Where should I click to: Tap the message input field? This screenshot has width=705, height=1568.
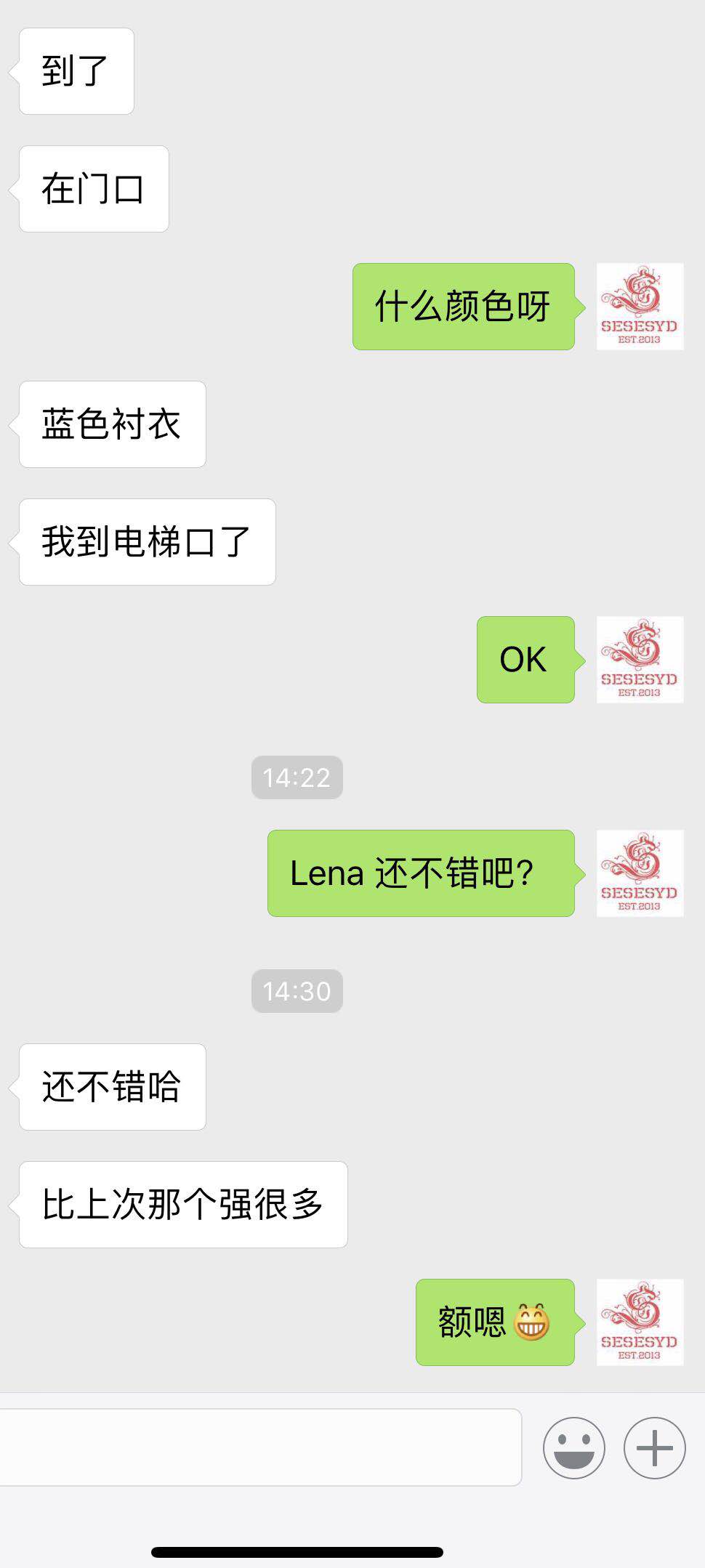260,1447
